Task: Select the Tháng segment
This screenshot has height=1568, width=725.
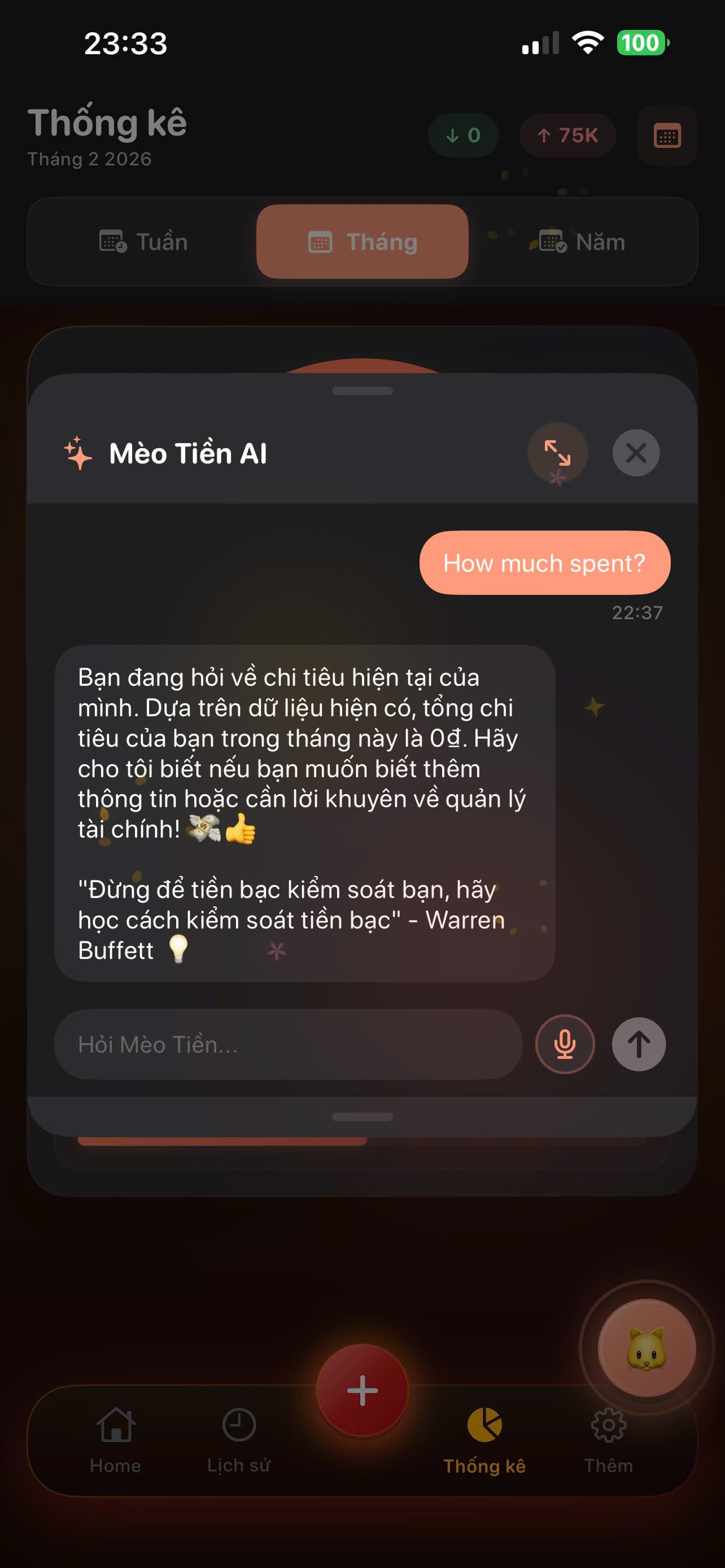Action: (x=362, y=242)
